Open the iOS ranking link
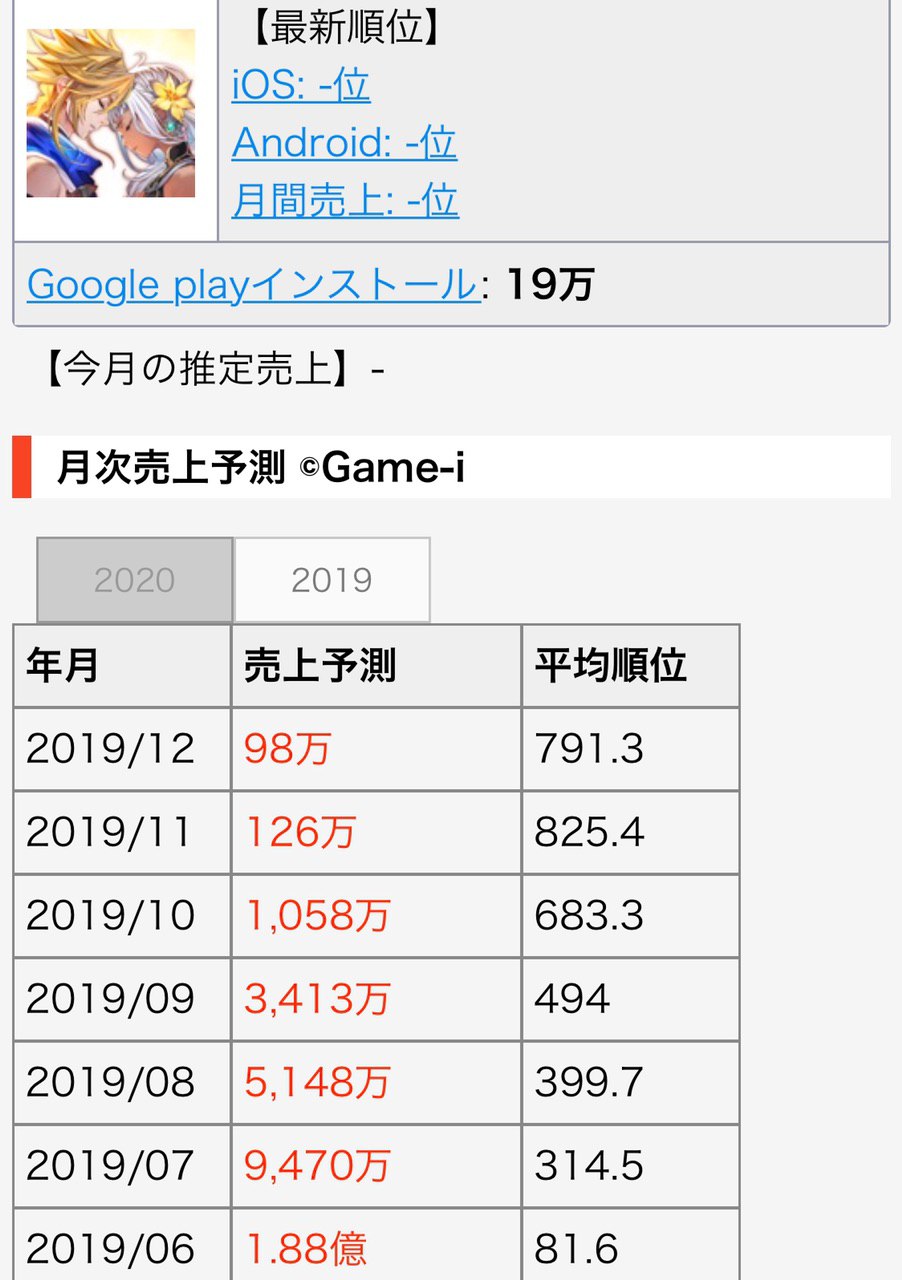This screenshot has width=902, height=1280. [301, 86]
